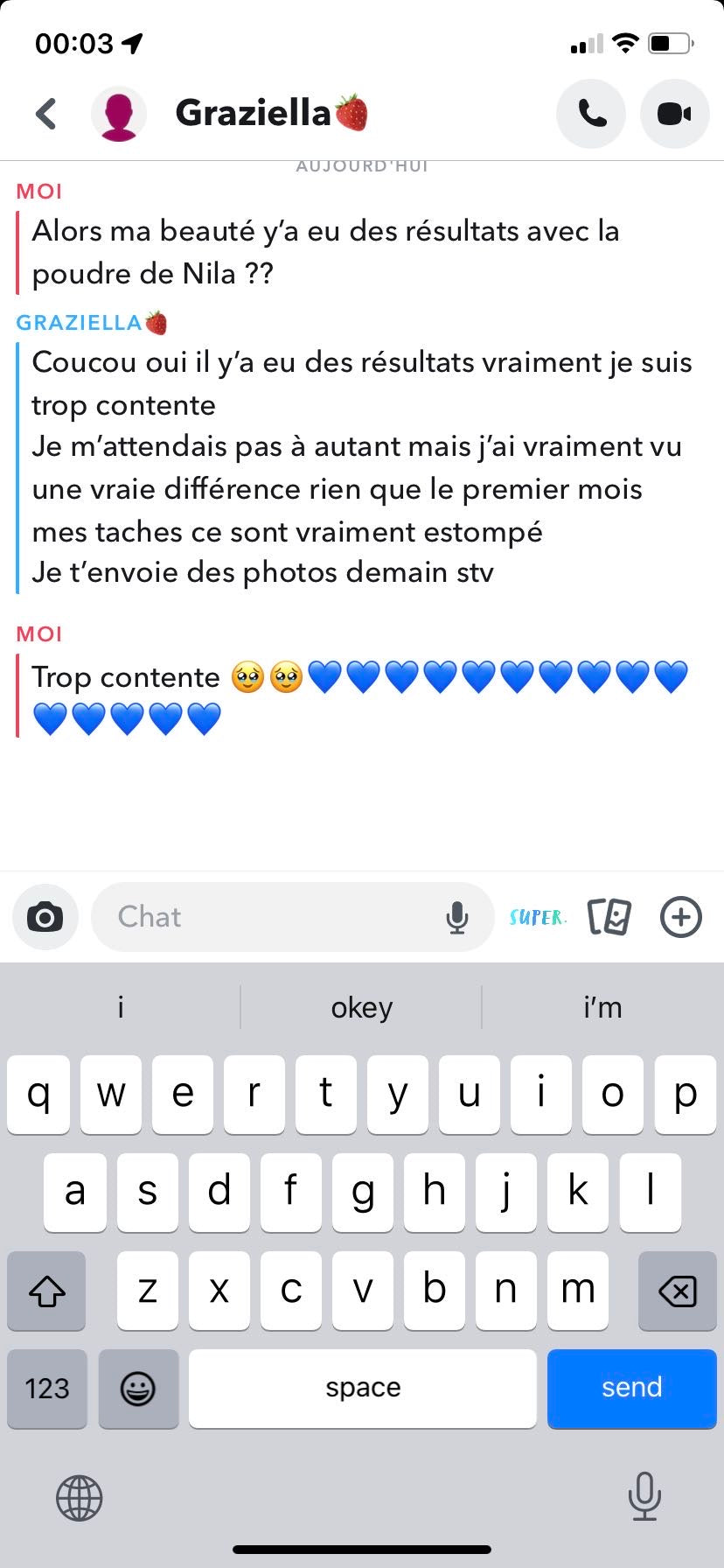This screenshot has height=1568, width=724.
Task: Start a video call with Graziella
Action: 674,114
